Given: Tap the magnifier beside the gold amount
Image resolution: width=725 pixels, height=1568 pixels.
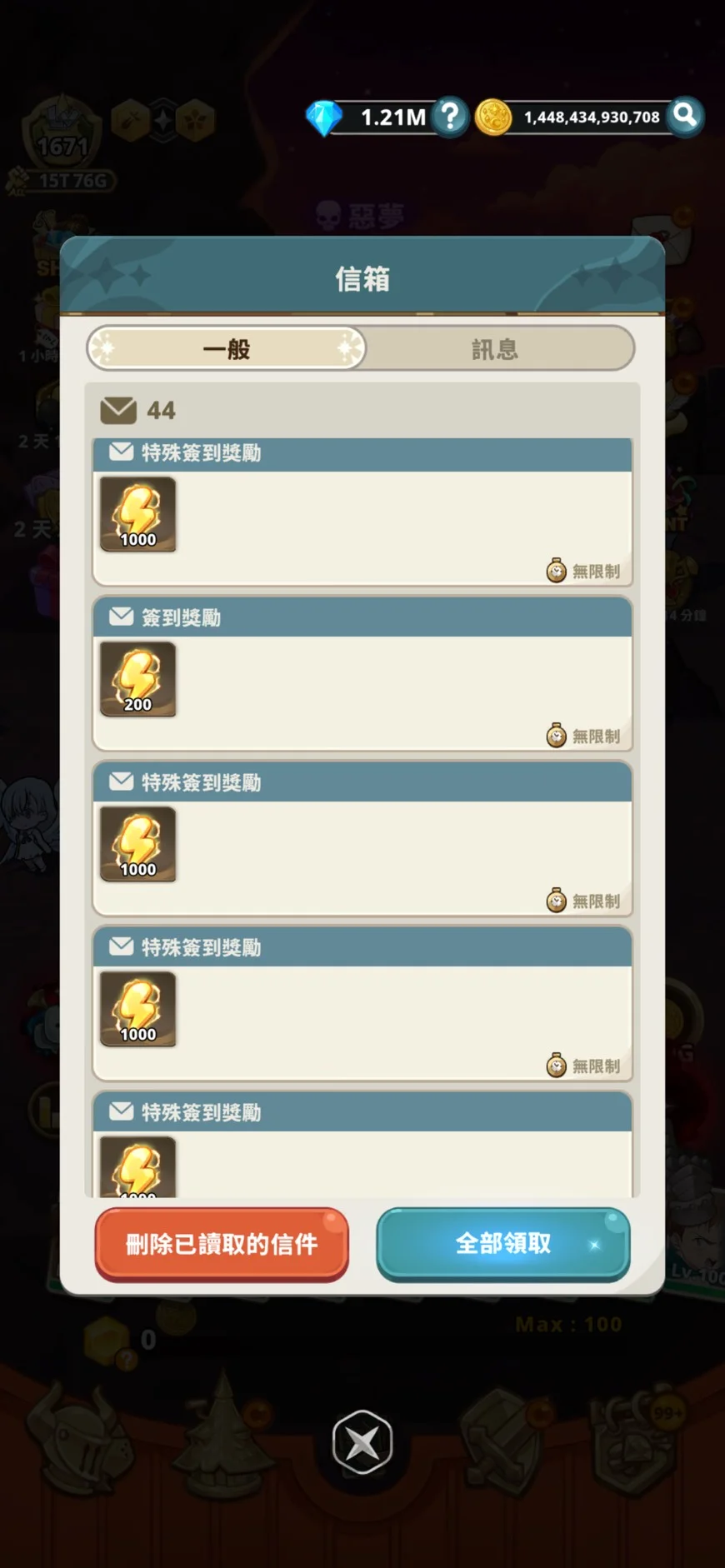Looking at the screenshot, I should 685,117.
